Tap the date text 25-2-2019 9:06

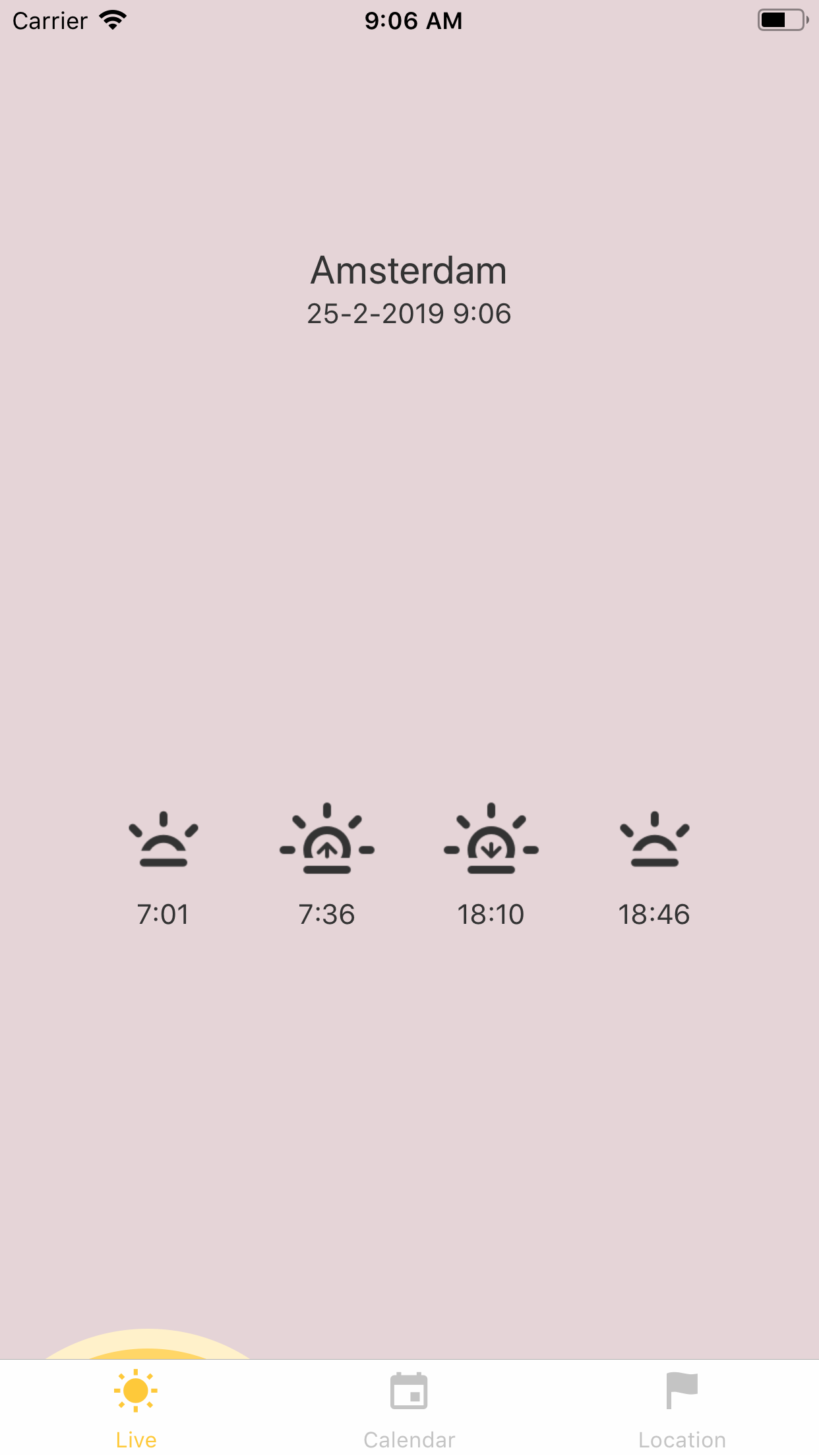(x=409, y=314)
